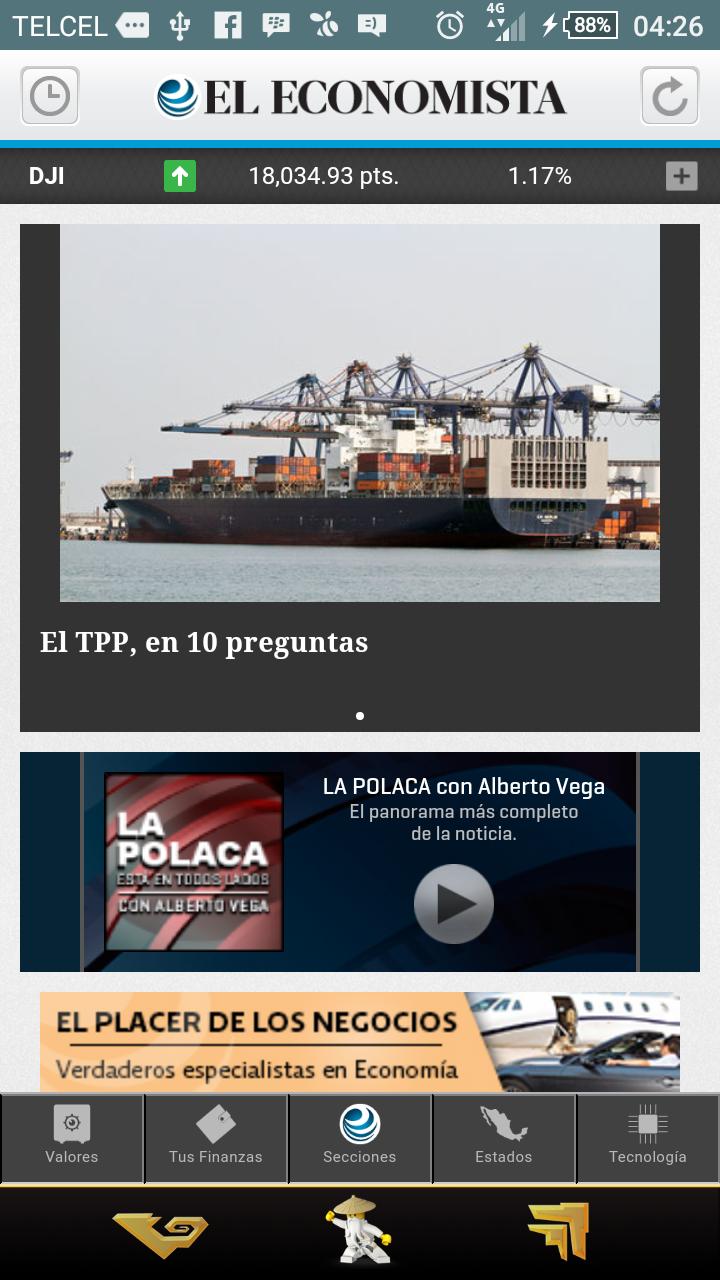The width and height of the screenshot is (720, 1280).
Task: Play the LA POLACA video
Action: [453, 903]
